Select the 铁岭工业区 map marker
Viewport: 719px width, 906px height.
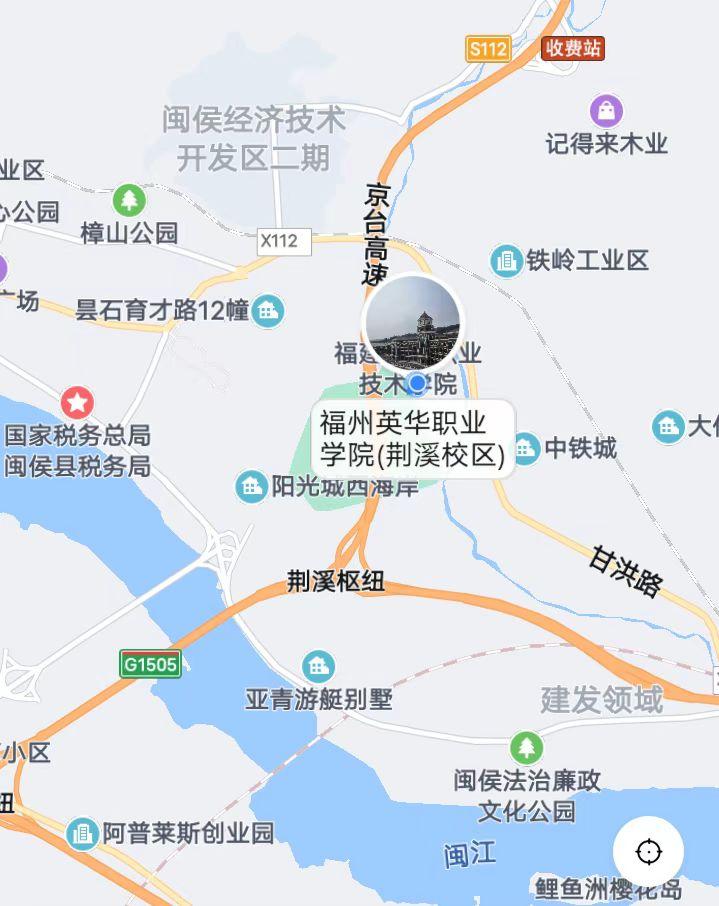pyautogui.click(x=508, y=261)
